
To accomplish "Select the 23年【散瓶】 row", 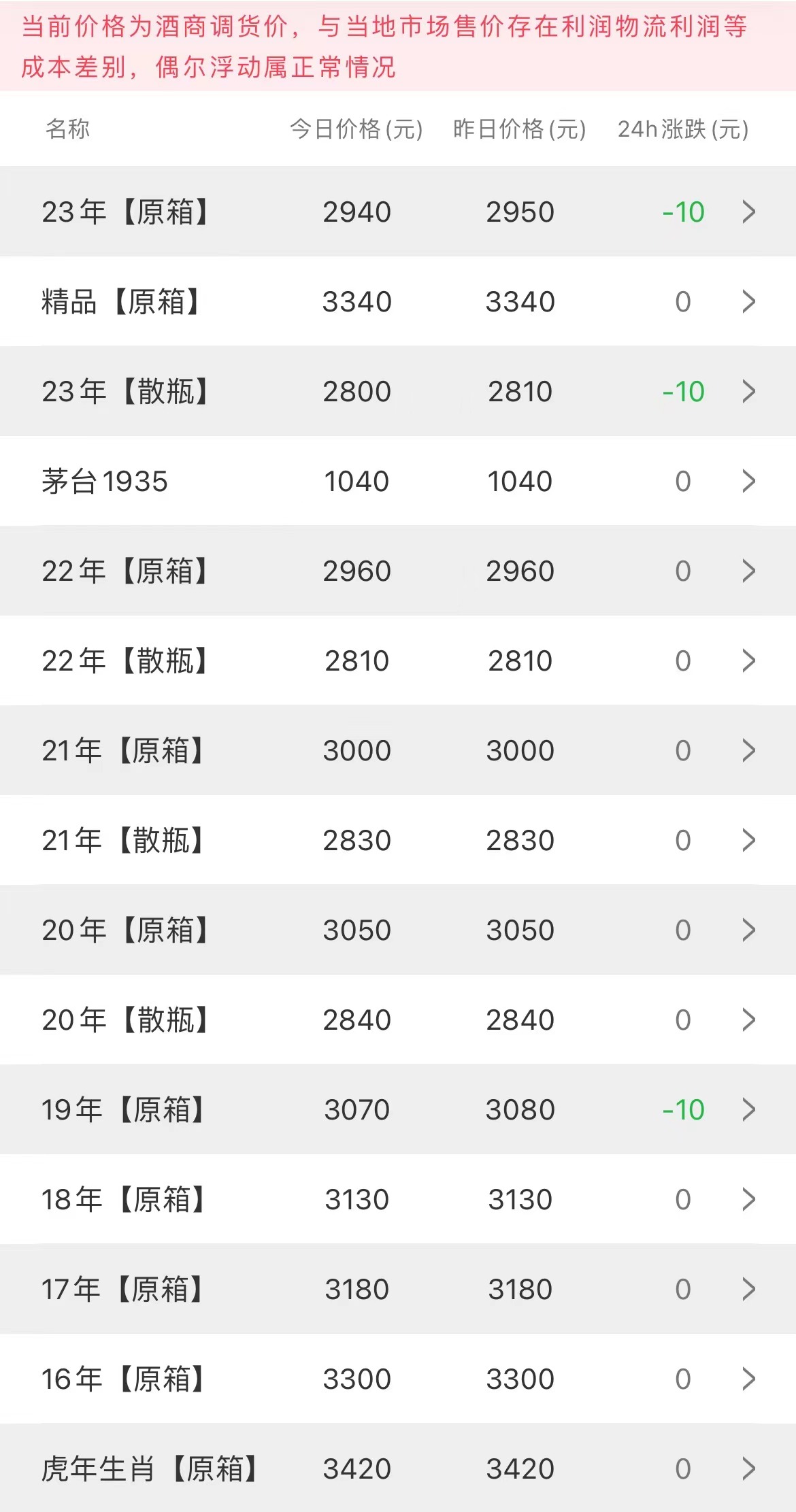I will pos(398,391).
